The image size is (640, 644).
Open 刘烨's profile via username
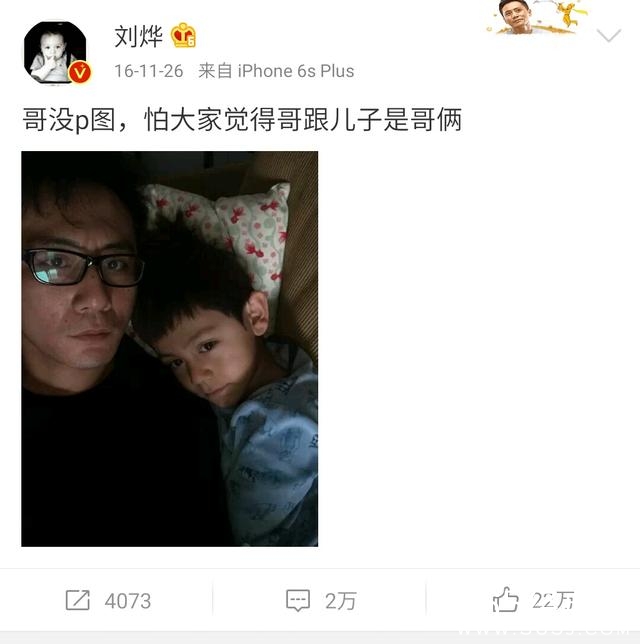138,36
